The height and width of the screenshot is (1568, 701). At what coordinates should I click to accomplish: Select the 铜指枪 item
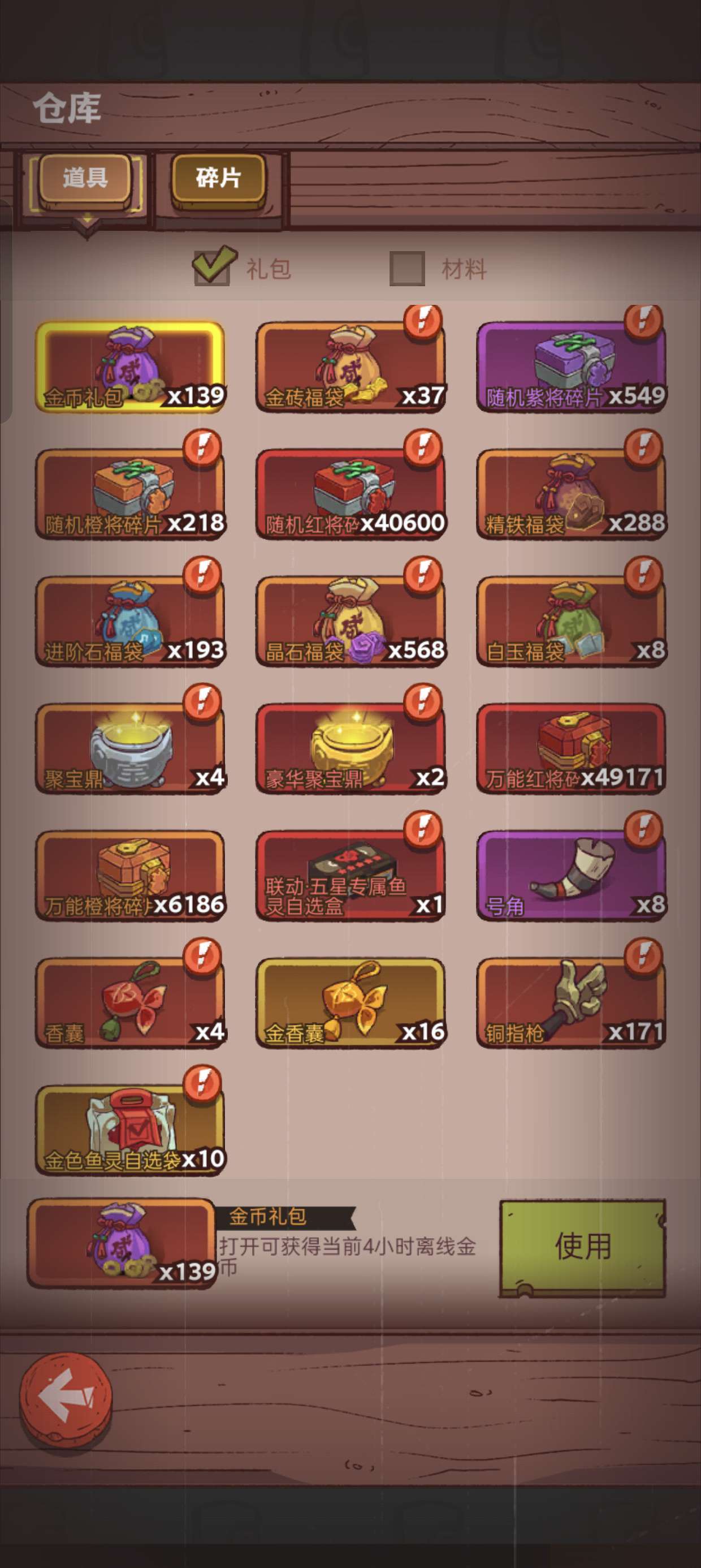571,1002
